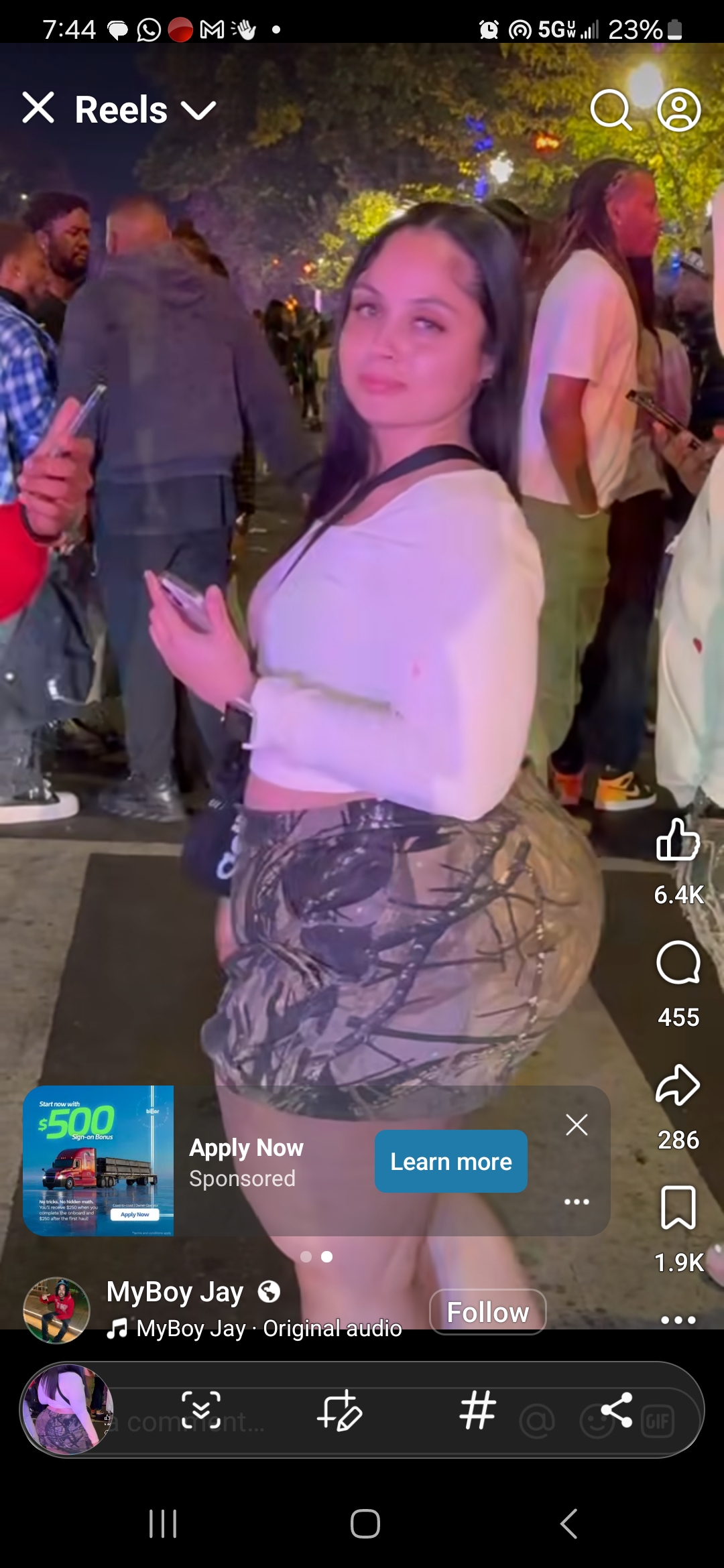This screenshot has width=724, height=1568.
Task: Follow MyBoy Jay
Action: [x=487, y=1312]
